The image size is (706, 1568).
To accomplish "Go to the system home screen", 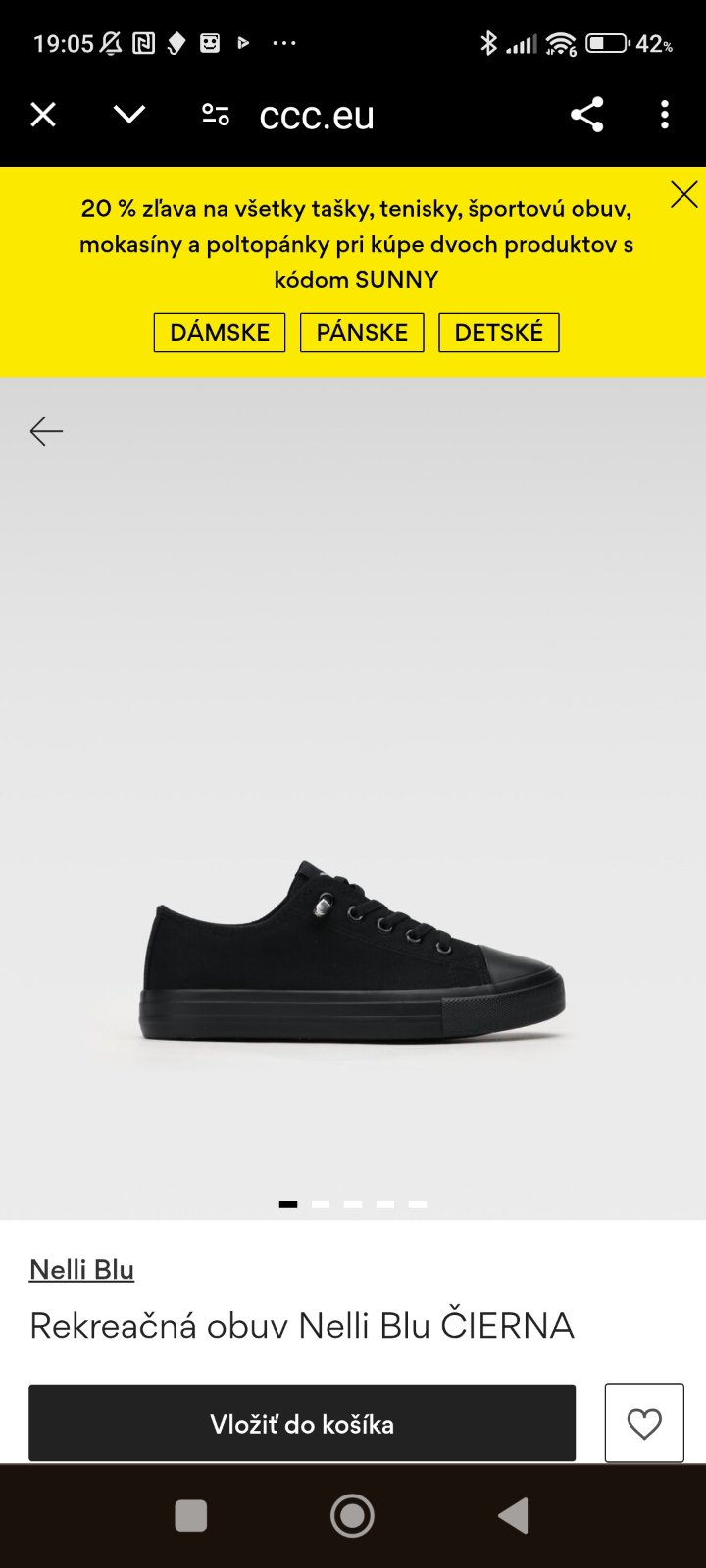I will (x=352, y=1515).
